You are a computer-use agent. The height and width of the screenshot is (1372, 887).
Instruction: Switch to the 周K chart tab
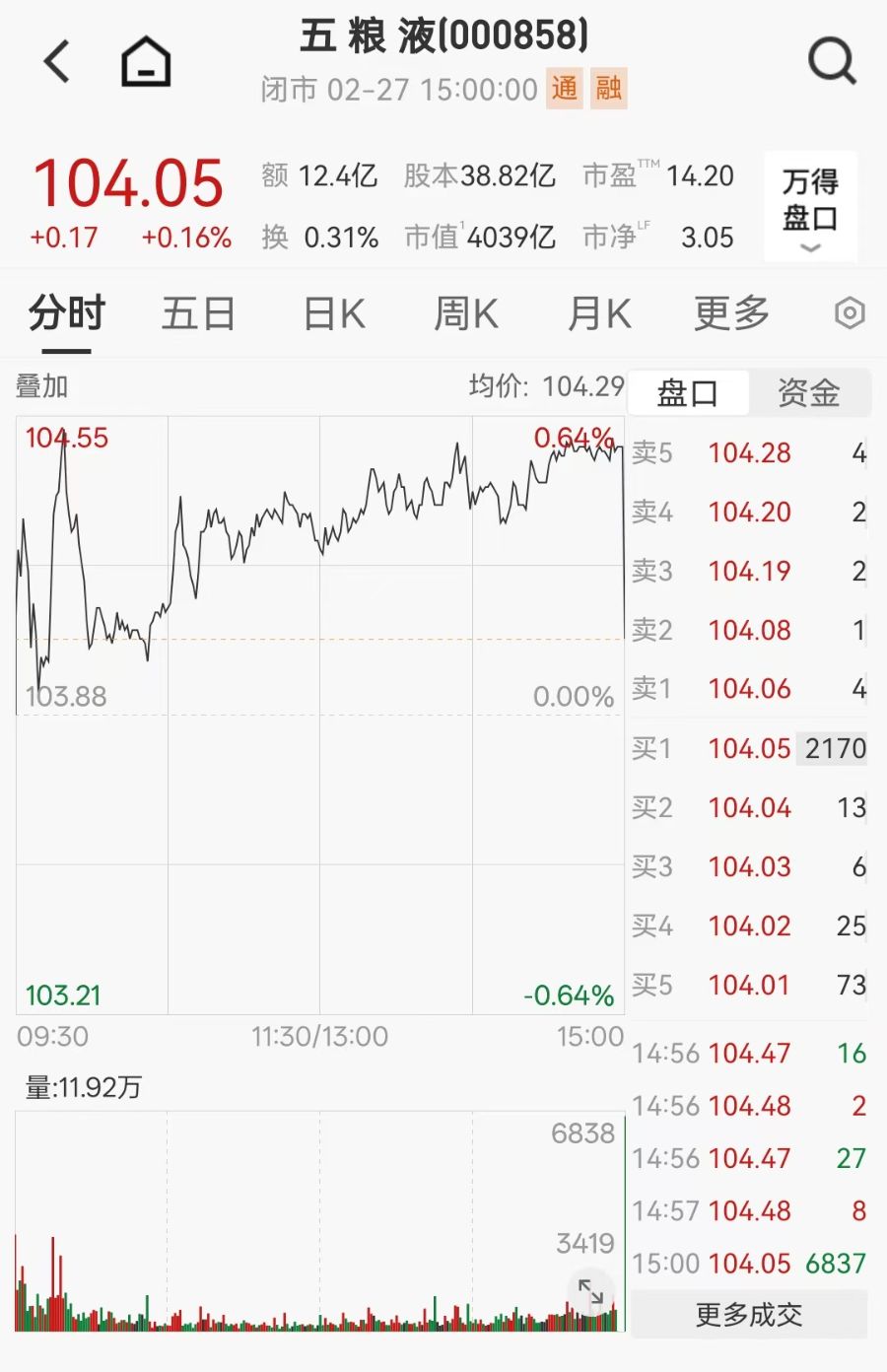(x=466, y=314)
